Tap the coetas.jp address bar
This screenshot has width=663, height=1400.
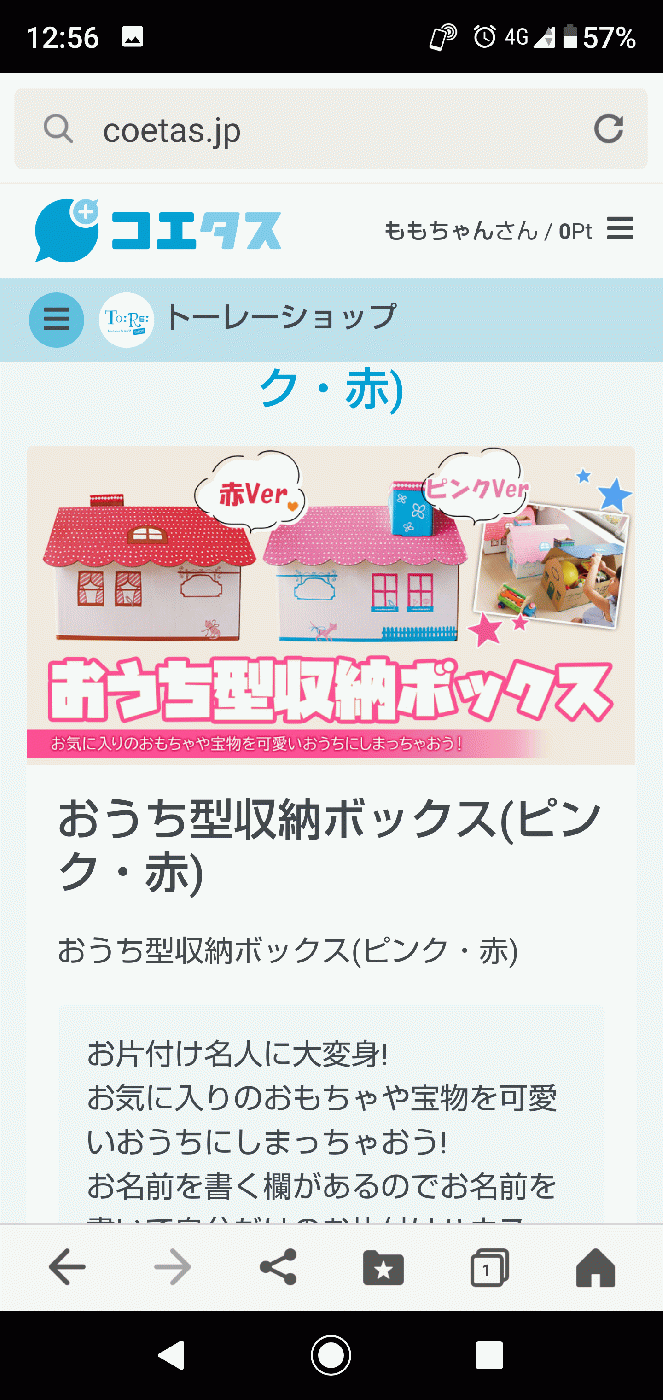click(300, 130)
